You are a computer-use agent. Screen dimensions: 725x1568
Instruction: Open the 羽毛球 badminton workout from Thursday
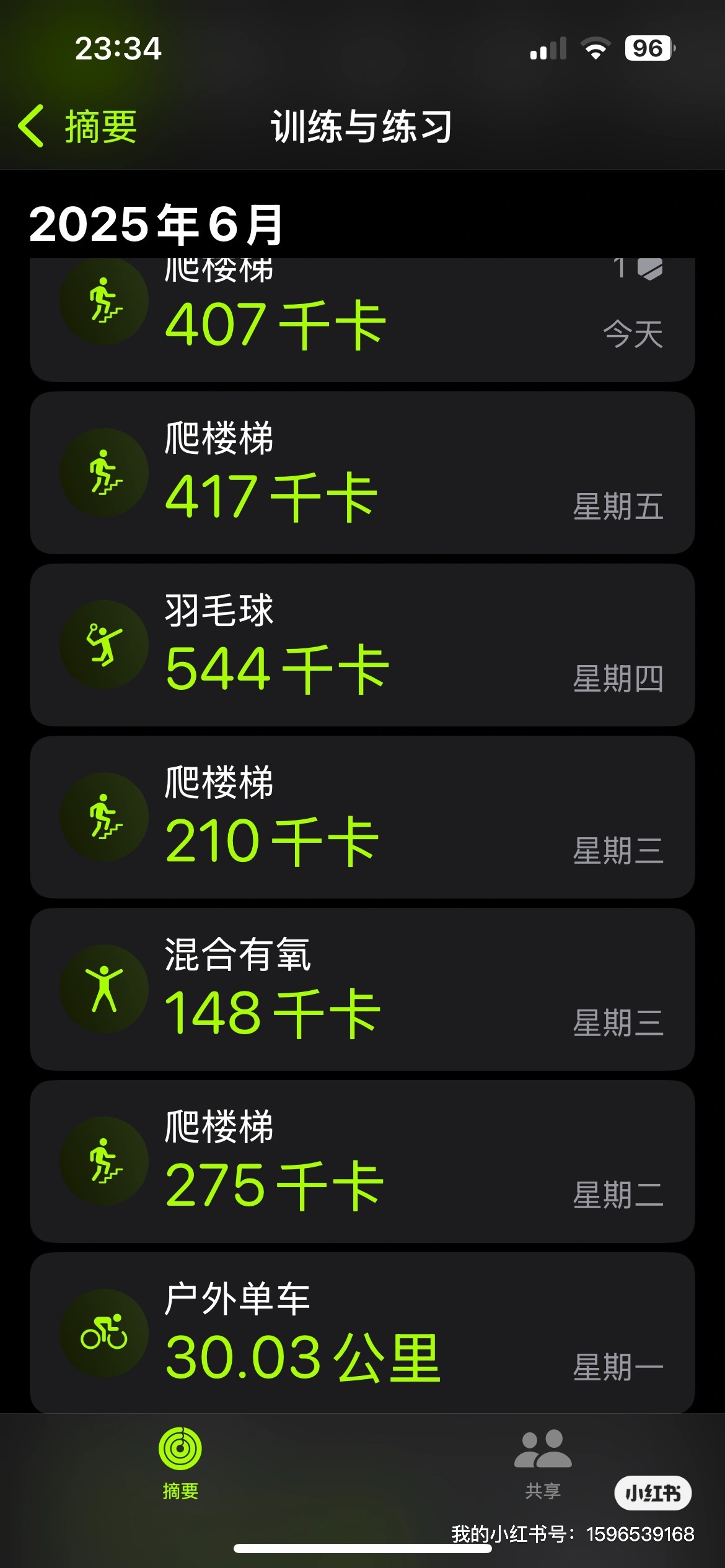[362, 645]
